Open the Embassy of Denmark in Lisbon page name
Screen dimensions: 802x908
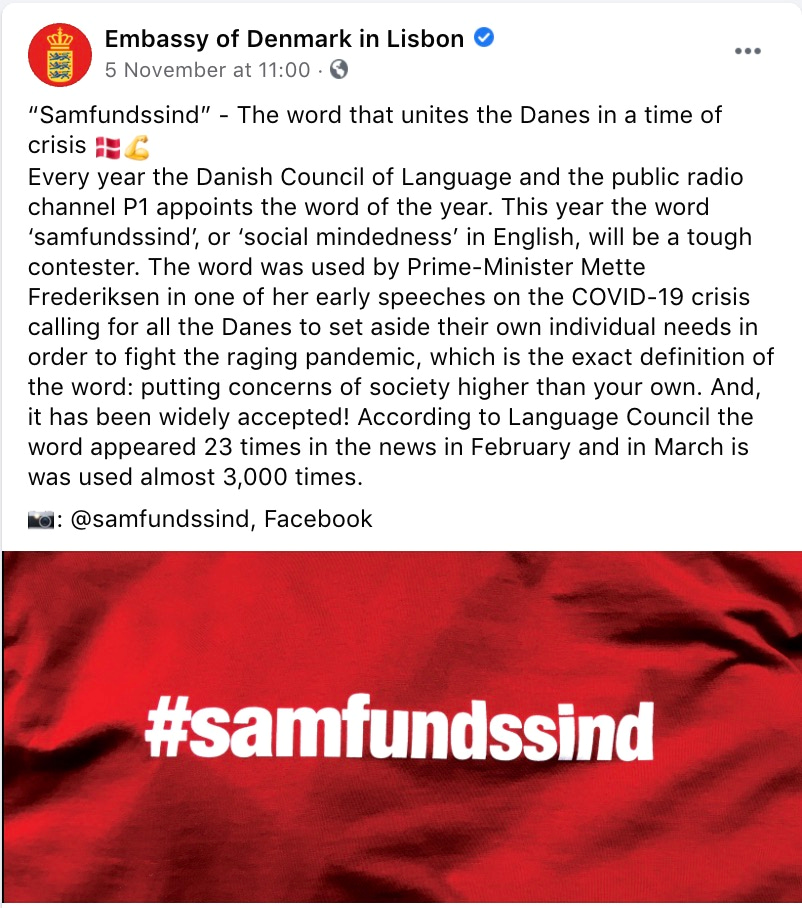click(x=284, y=40)
